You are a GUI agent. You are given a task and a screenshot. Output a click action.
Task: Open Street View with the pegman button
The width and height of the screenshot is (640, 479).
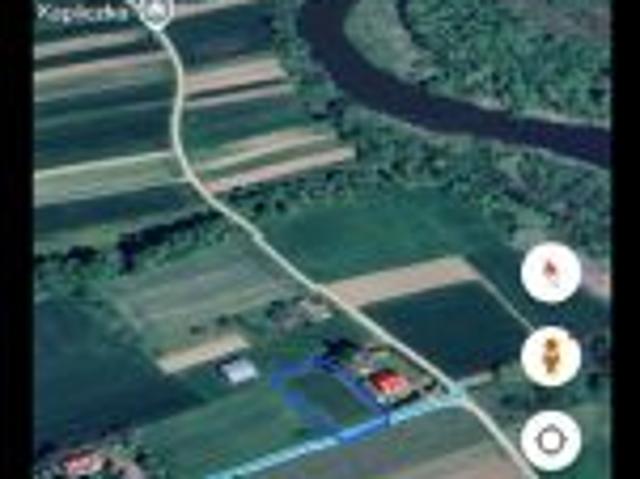(551, 356)
